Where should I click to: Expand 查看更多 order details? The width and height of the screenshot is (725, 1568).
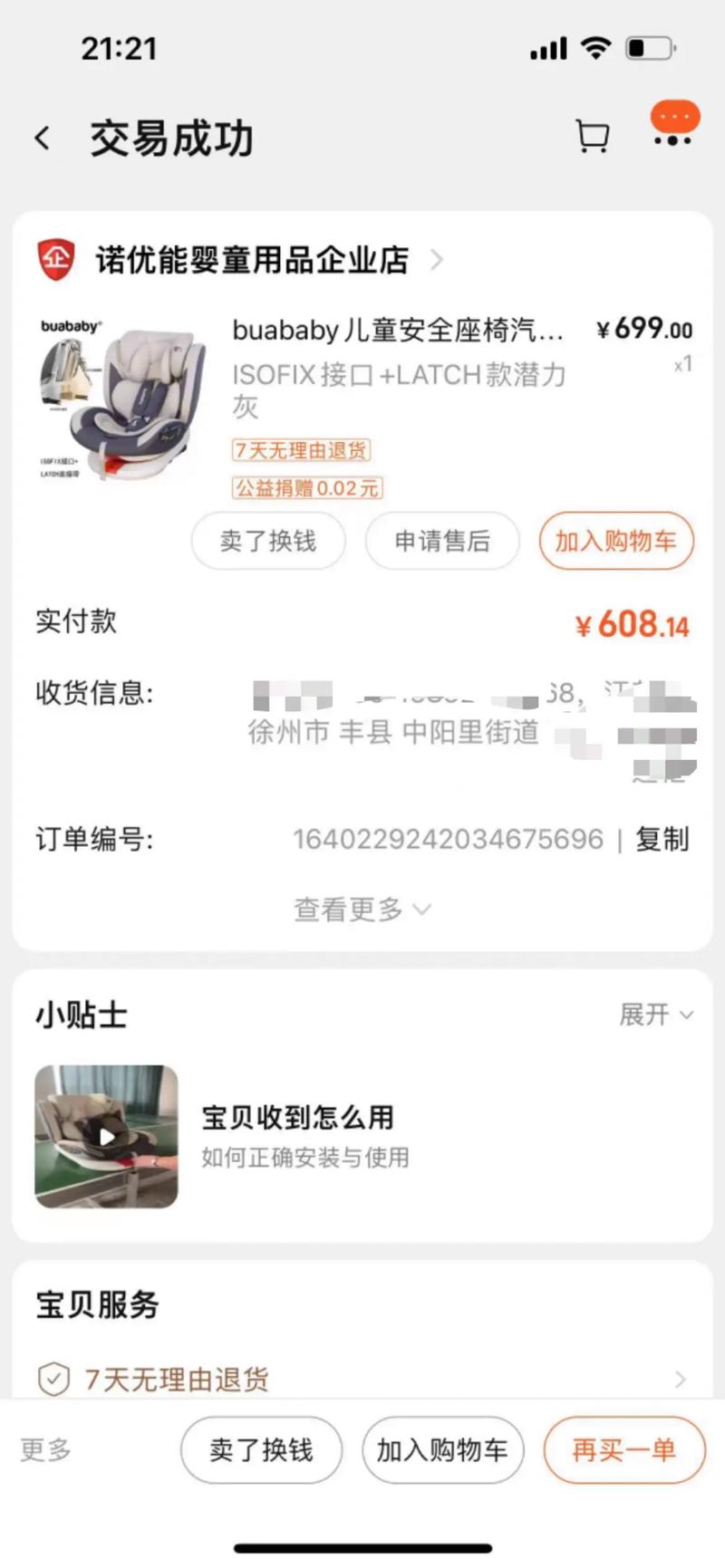(362, 909)
